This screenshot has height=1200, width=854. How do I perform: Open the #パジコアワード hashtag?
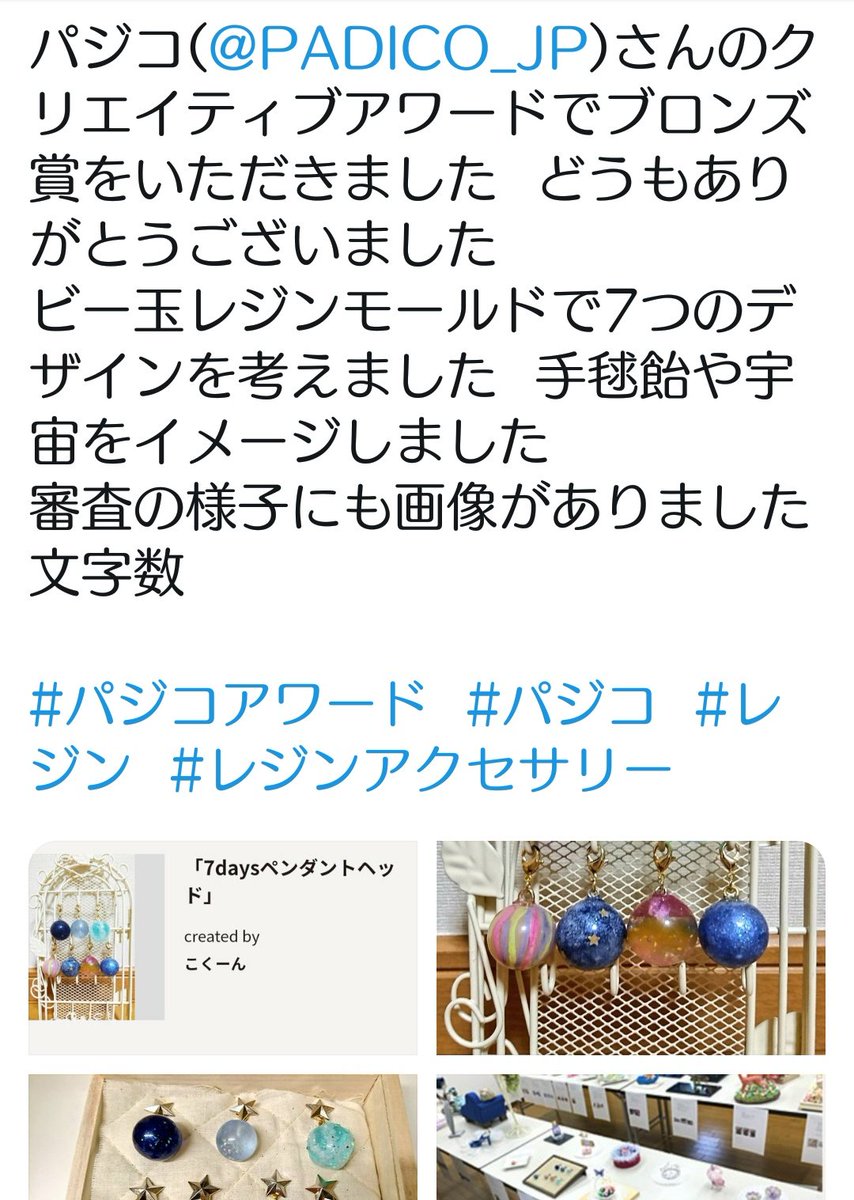pos(228,706)
